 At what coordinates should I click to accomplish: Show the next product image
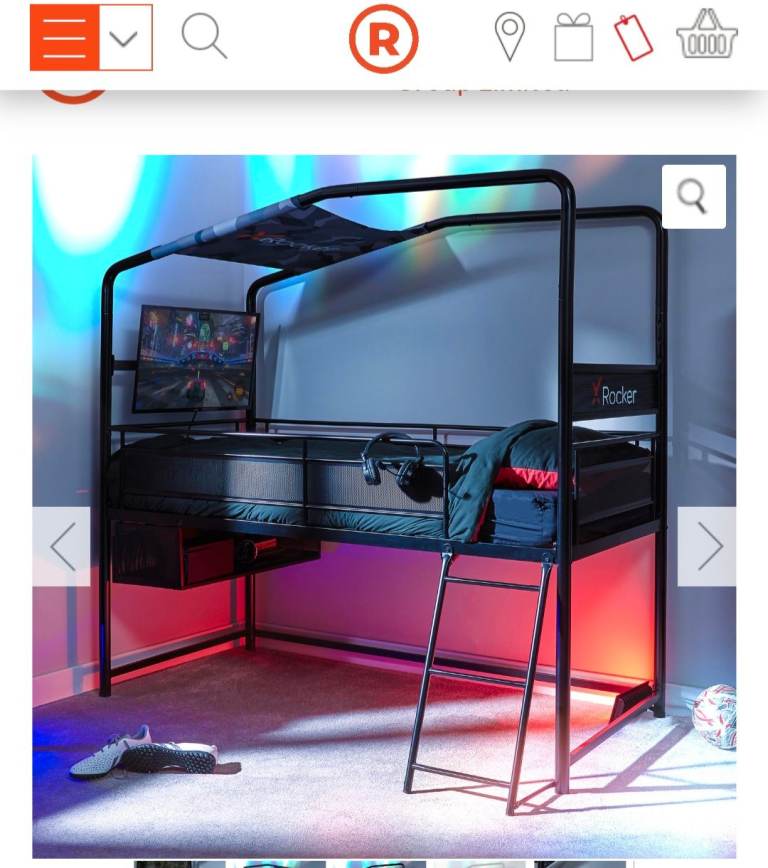[707, 546]
